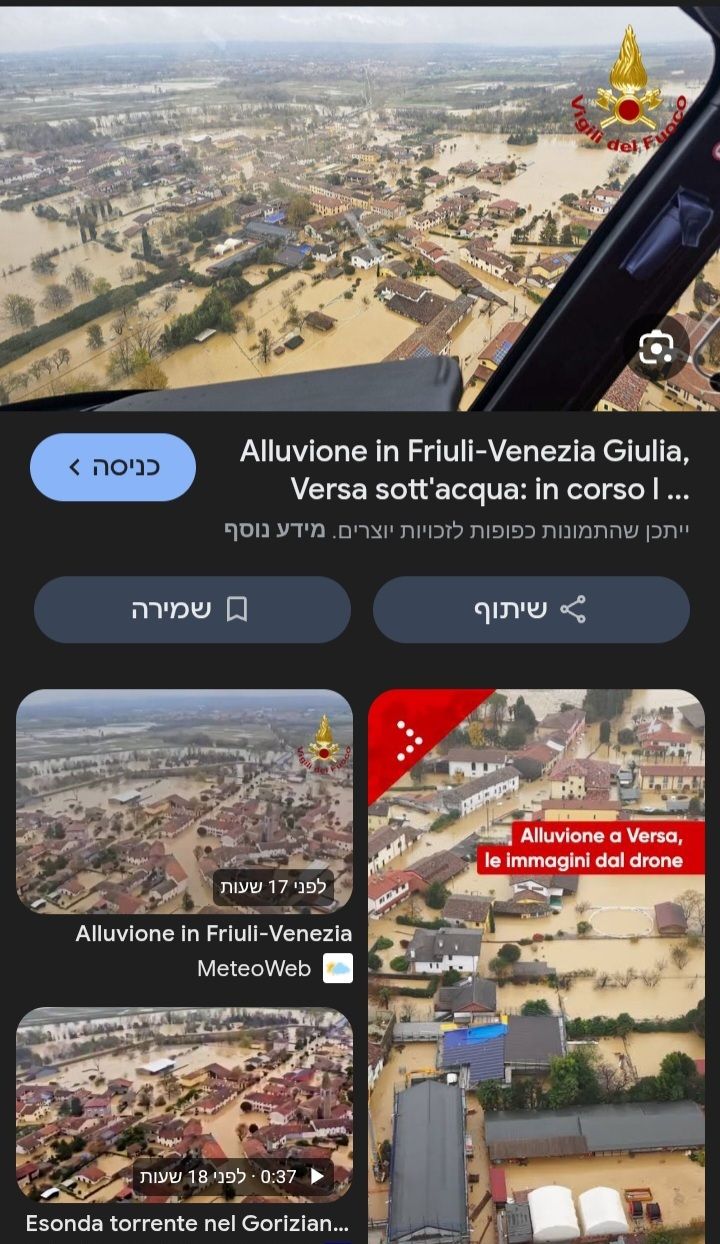Tap the Google Lens icon on the main photo
The width and height of the screenshot is (720, 1244).
click(656, 348)
